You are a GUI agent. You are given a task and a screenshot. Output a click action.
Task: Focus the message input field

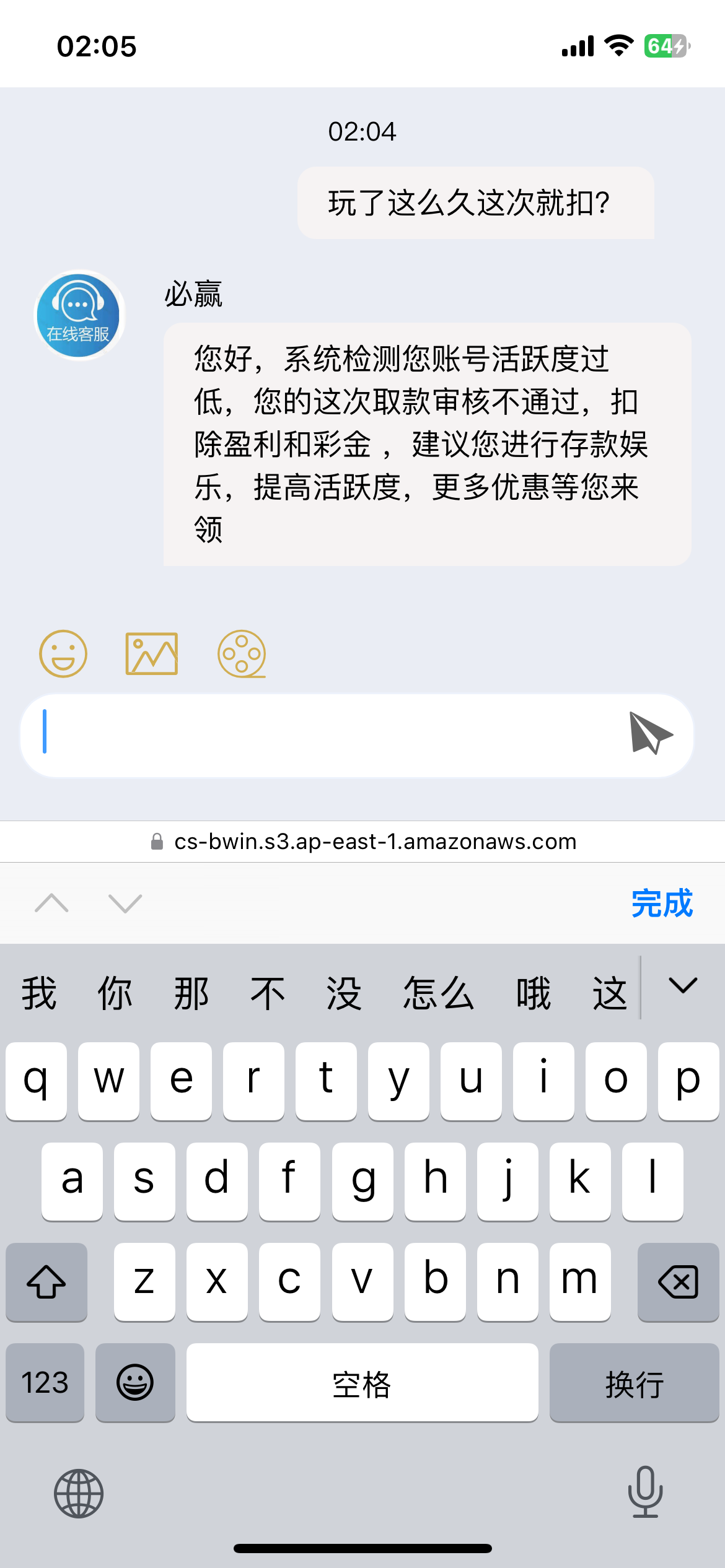click(x=322, y=735)
